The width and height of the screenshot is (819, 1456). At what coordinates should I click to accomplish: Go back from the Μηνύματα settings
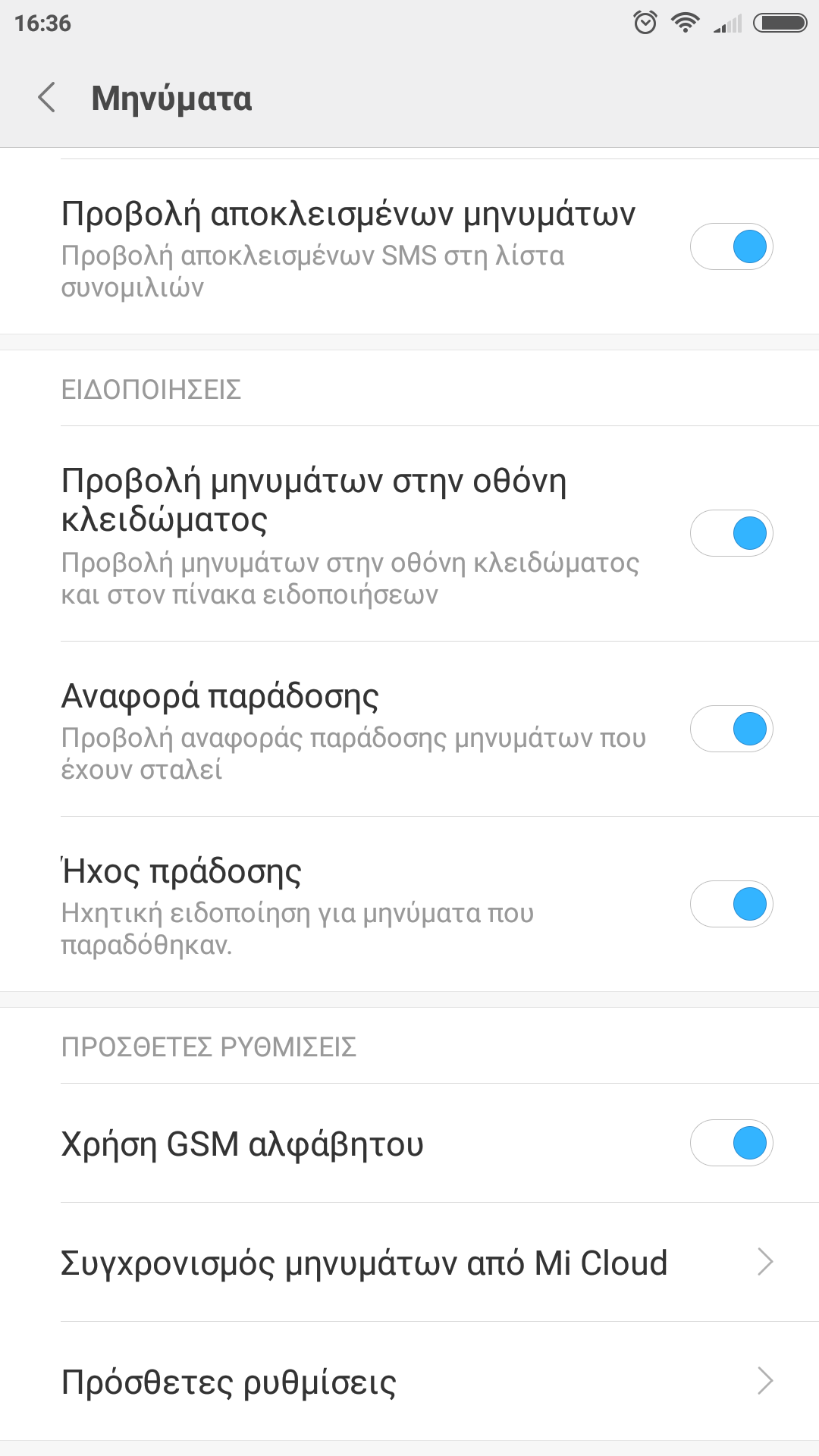(x=47, y=98)
